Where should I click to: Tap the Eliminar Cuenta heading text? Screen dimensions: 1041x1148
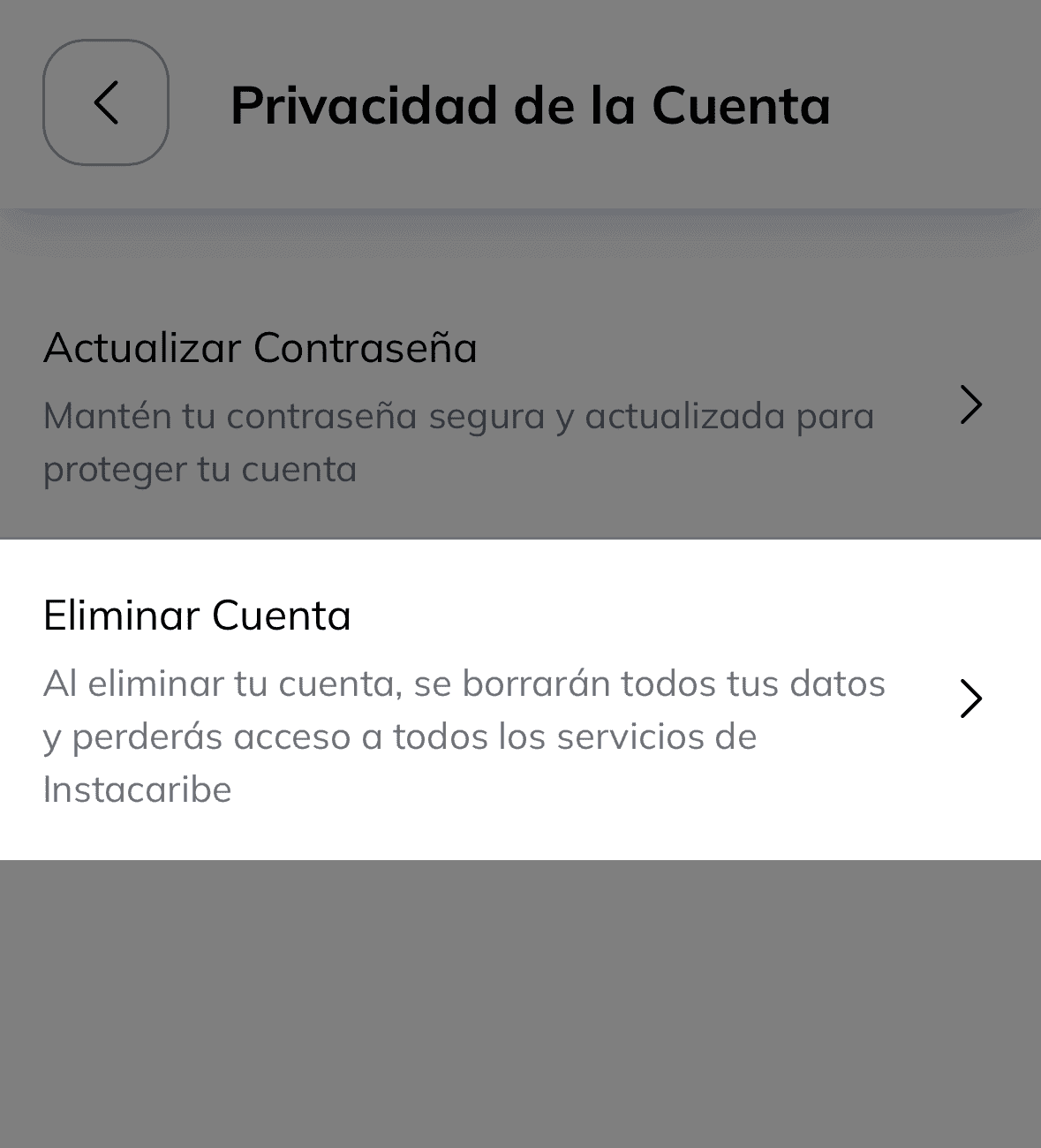pyautogui.click(x=196, y=616)
